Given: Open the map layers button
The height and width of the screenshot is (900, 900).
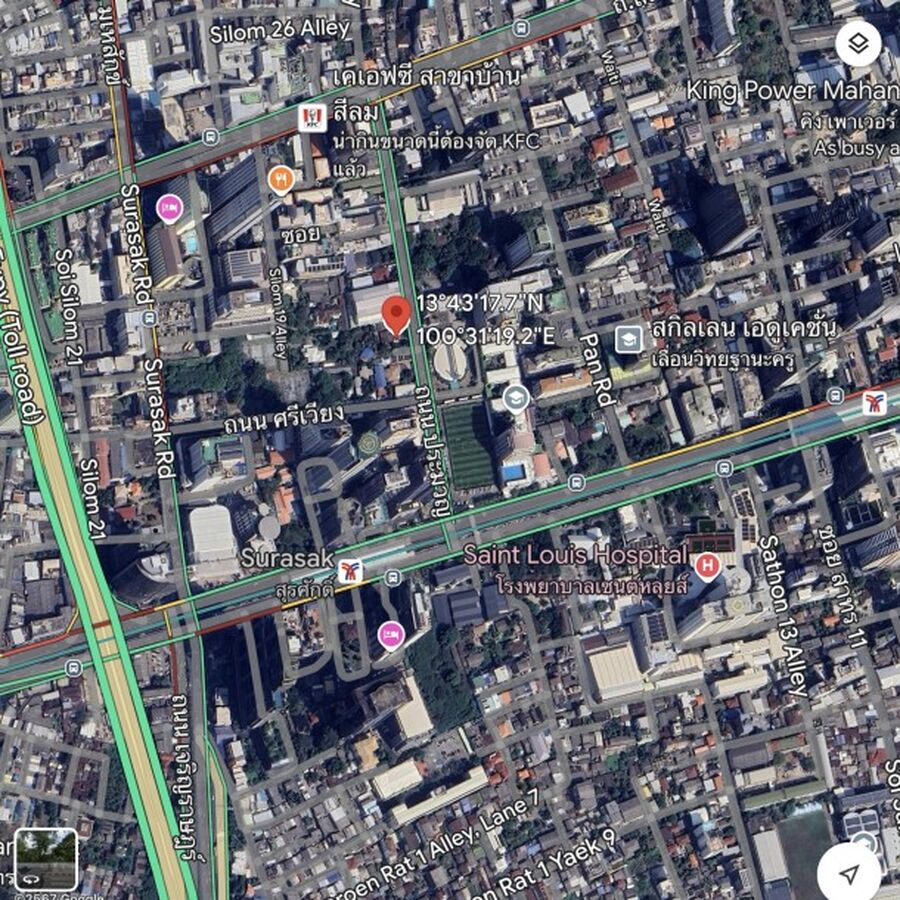Looking at the screenshot, I should 857,44.
